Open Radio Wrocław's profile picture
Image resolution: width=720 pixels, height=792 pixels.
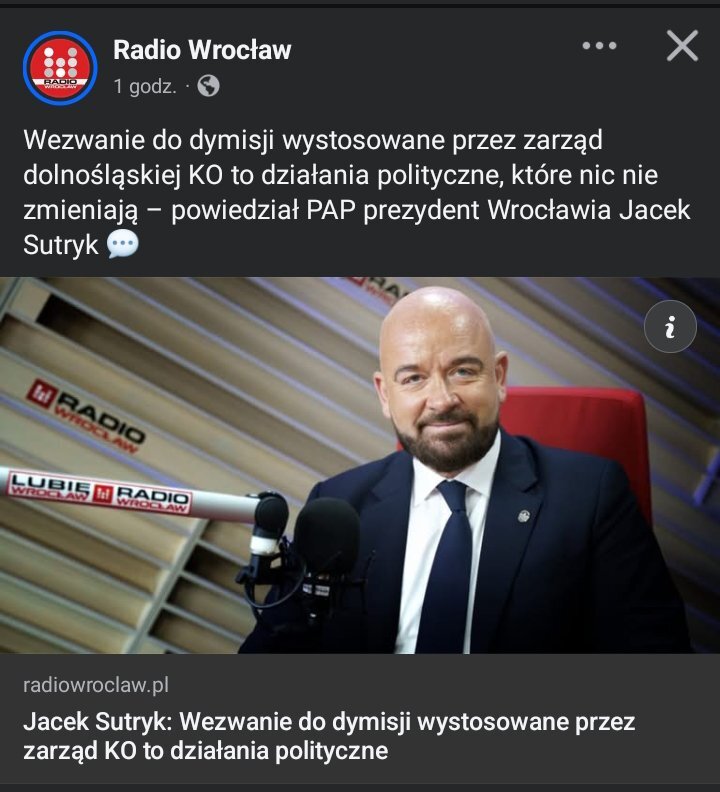[59, 68]
